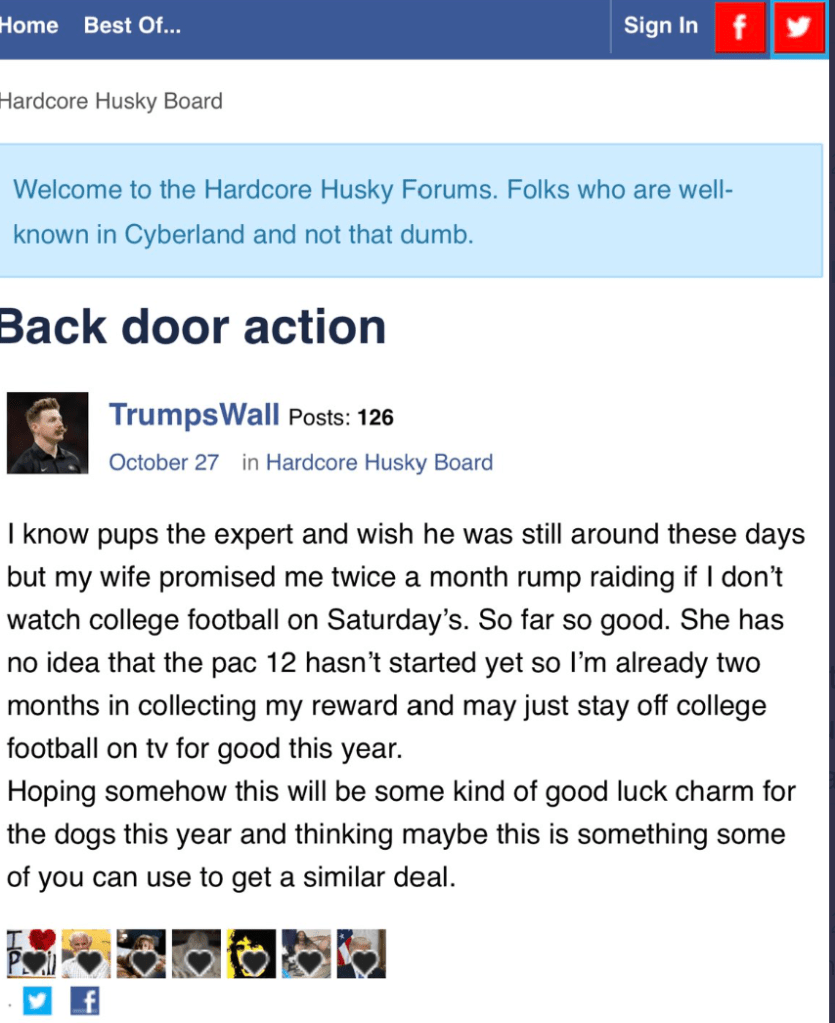Share this post on Facebook below the text
This screenshot has width=835, height=1023.
(84, 1000)
